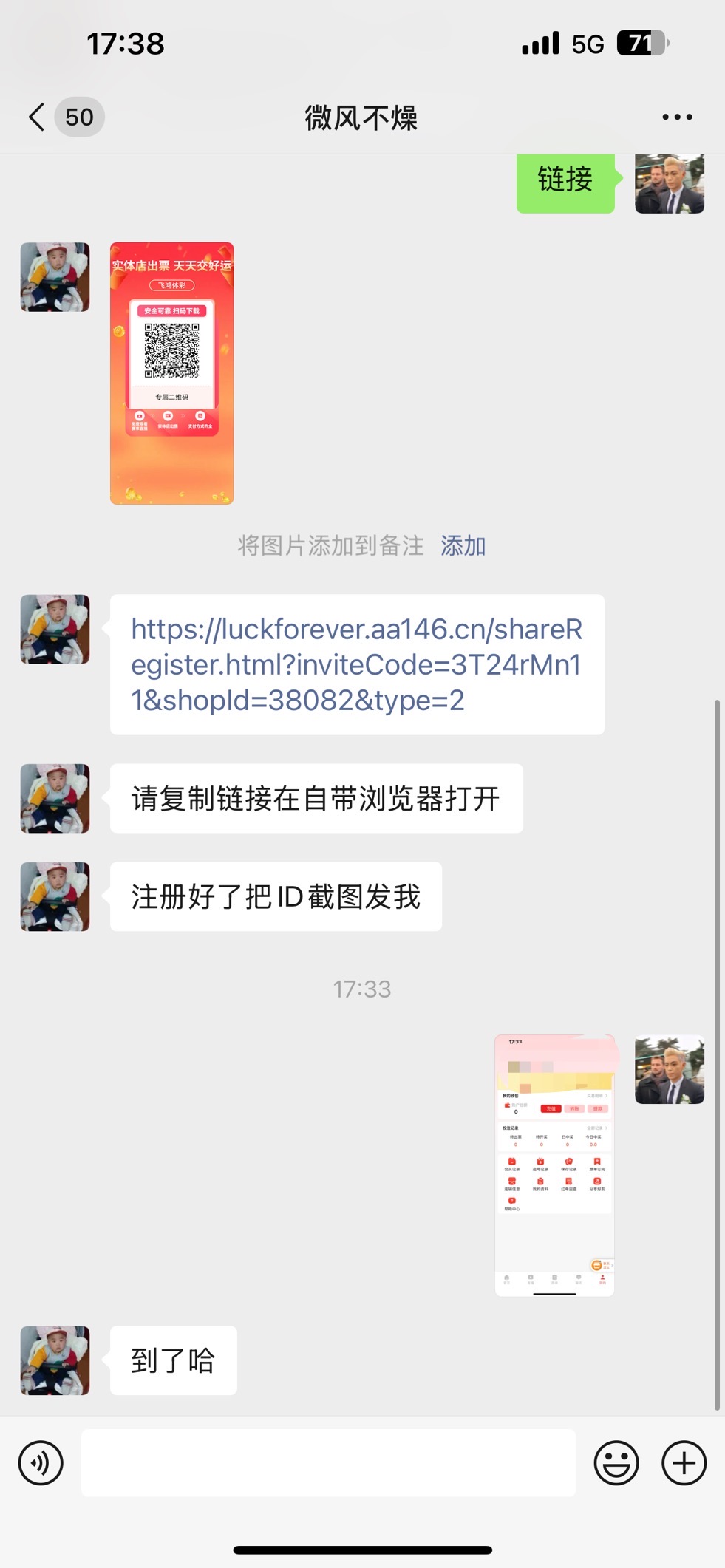Switch to voice message input
The image size is (725, 1568).
(x=41, y=1462)
